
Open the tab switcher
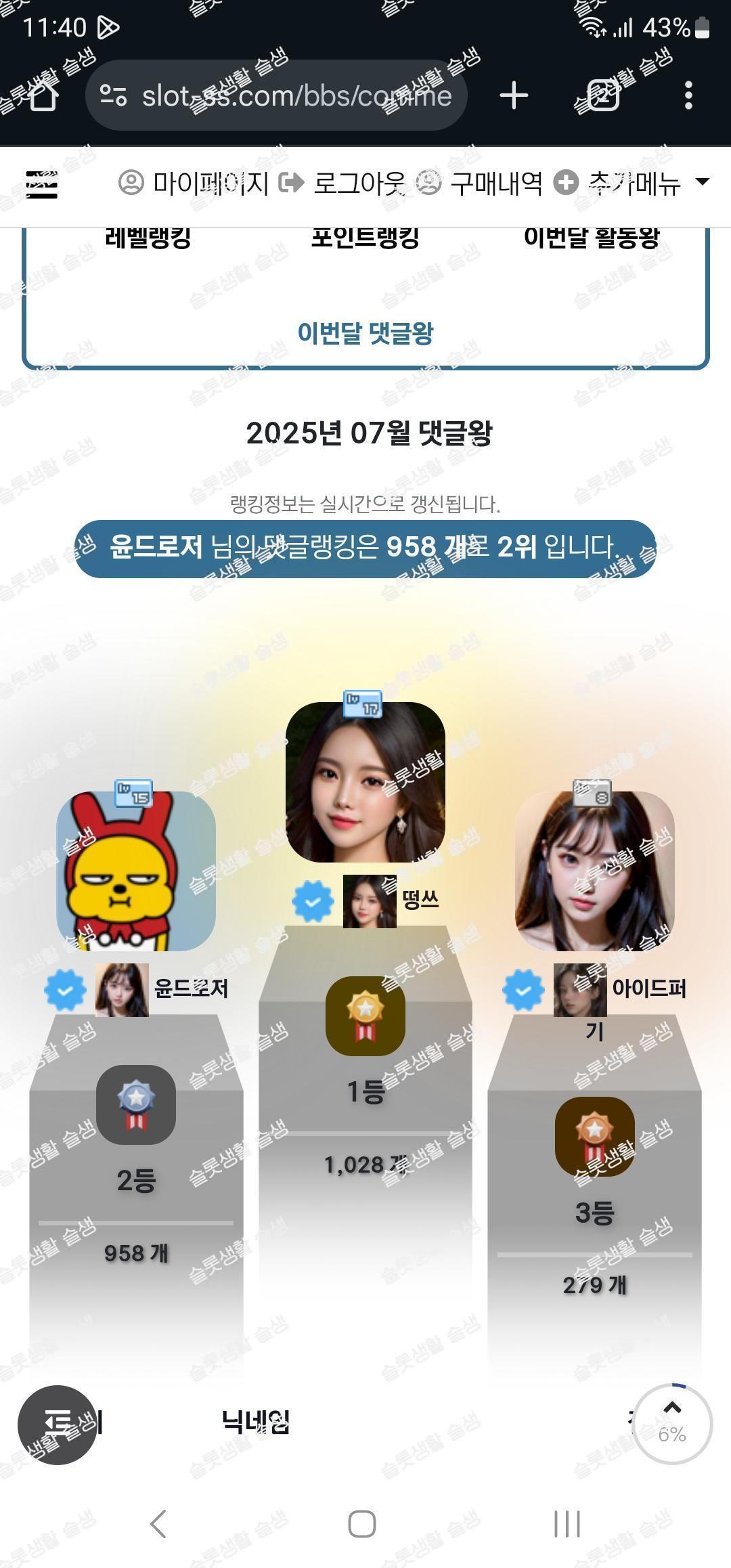(602, 95)
